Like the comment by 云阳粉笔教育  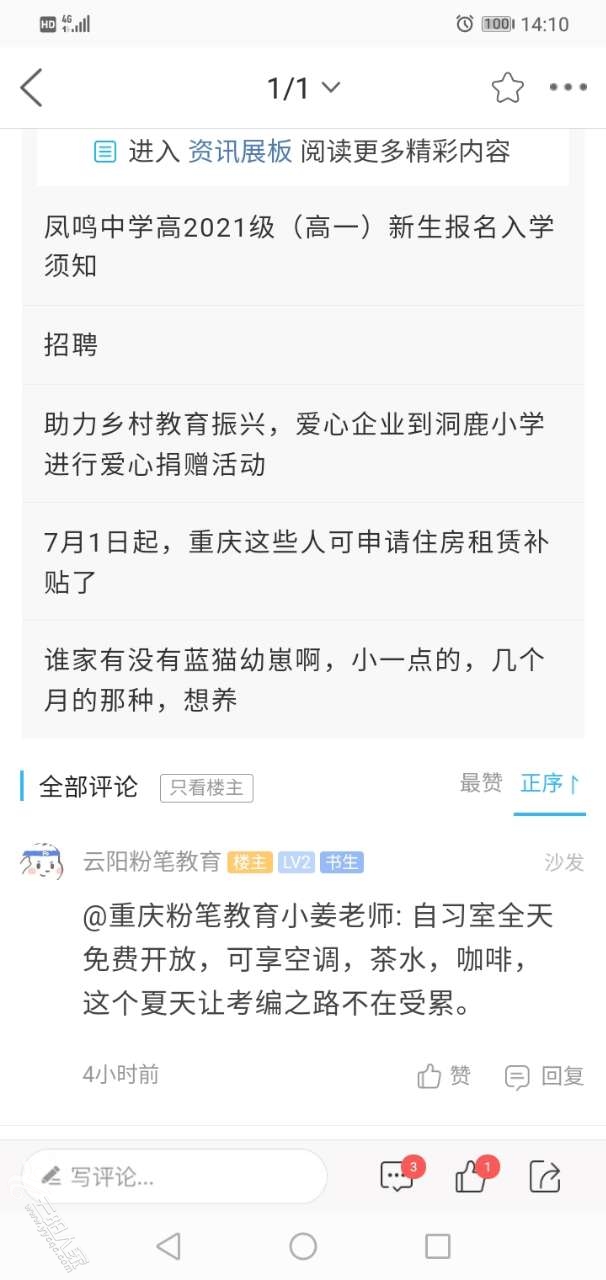click(x=444, y=1076)
